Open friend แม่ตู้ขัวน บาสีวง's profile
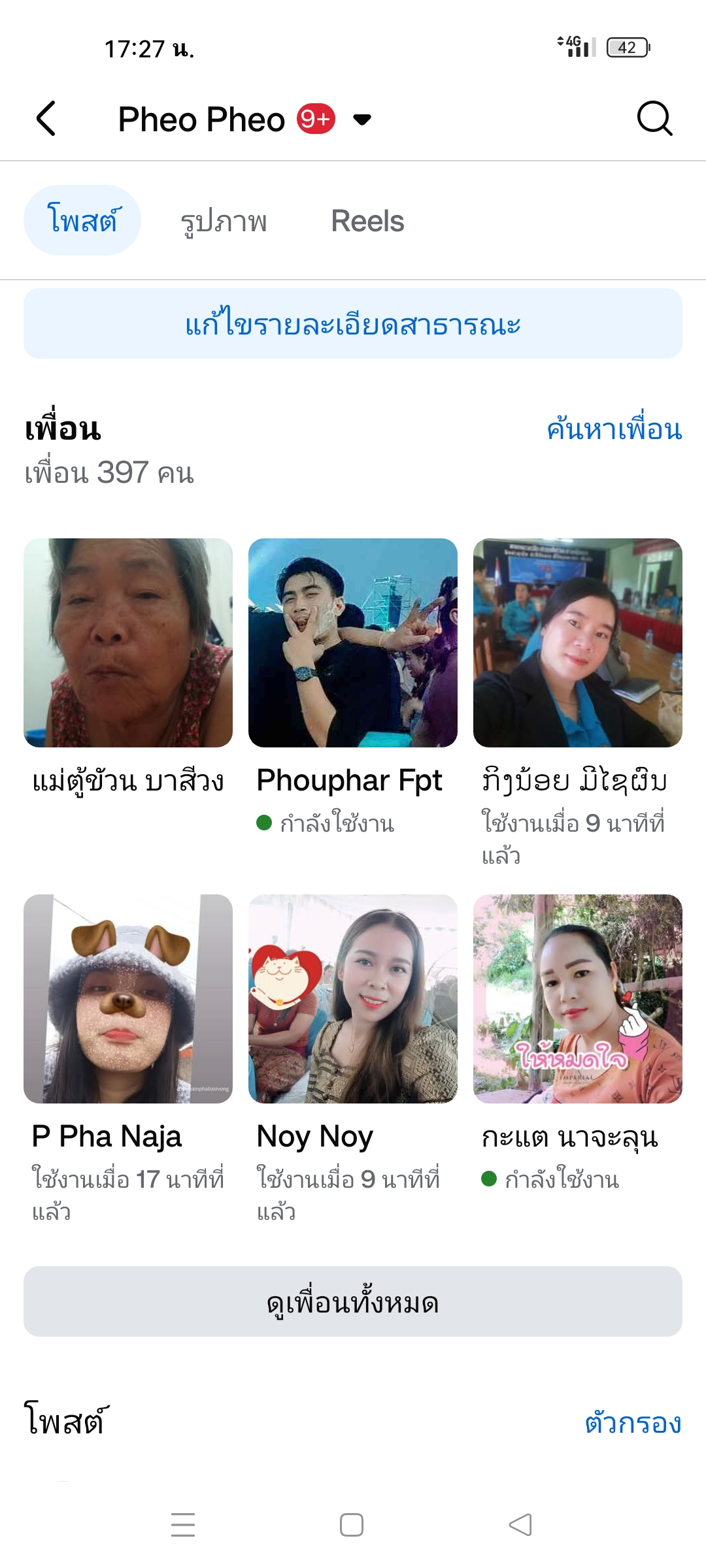This screenshot has width=706, height=1568. coord(128,643)
